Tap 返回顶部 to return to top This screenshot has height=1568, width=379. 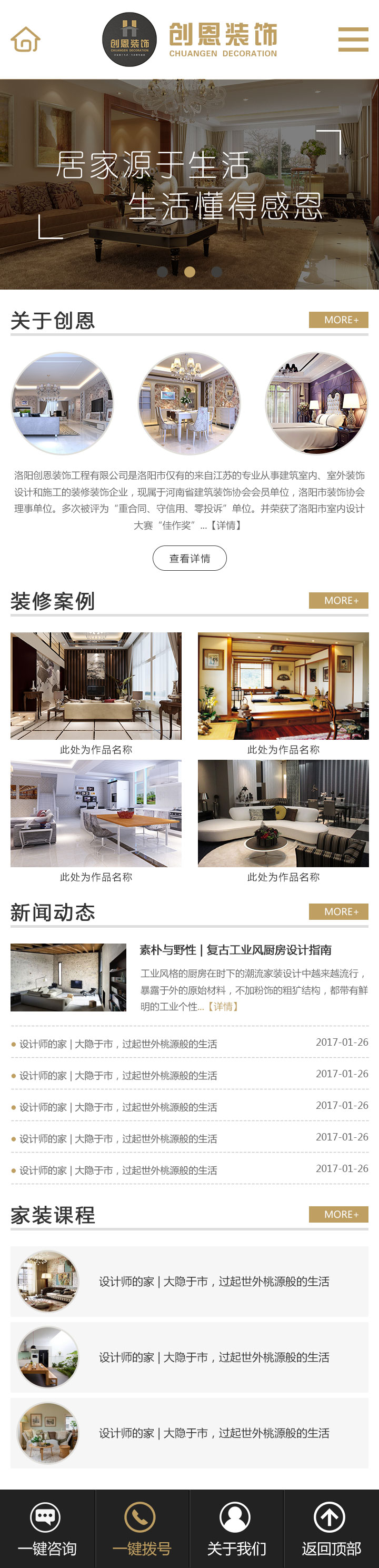[331, 1529]
